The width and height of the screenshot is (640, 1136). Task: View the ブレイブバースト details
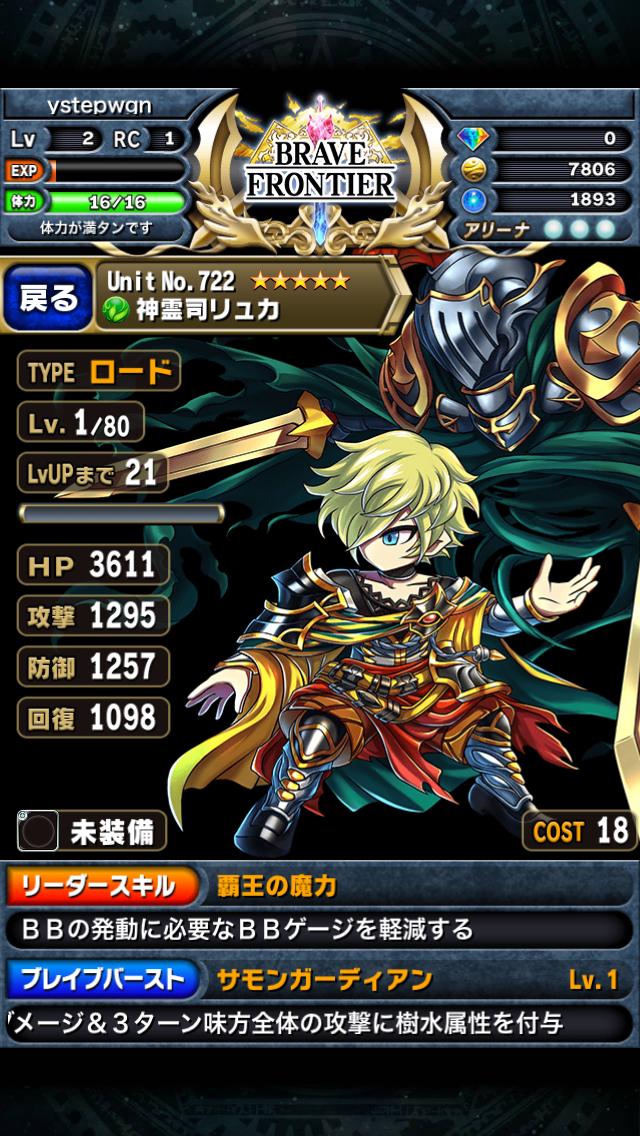(102, 980)
